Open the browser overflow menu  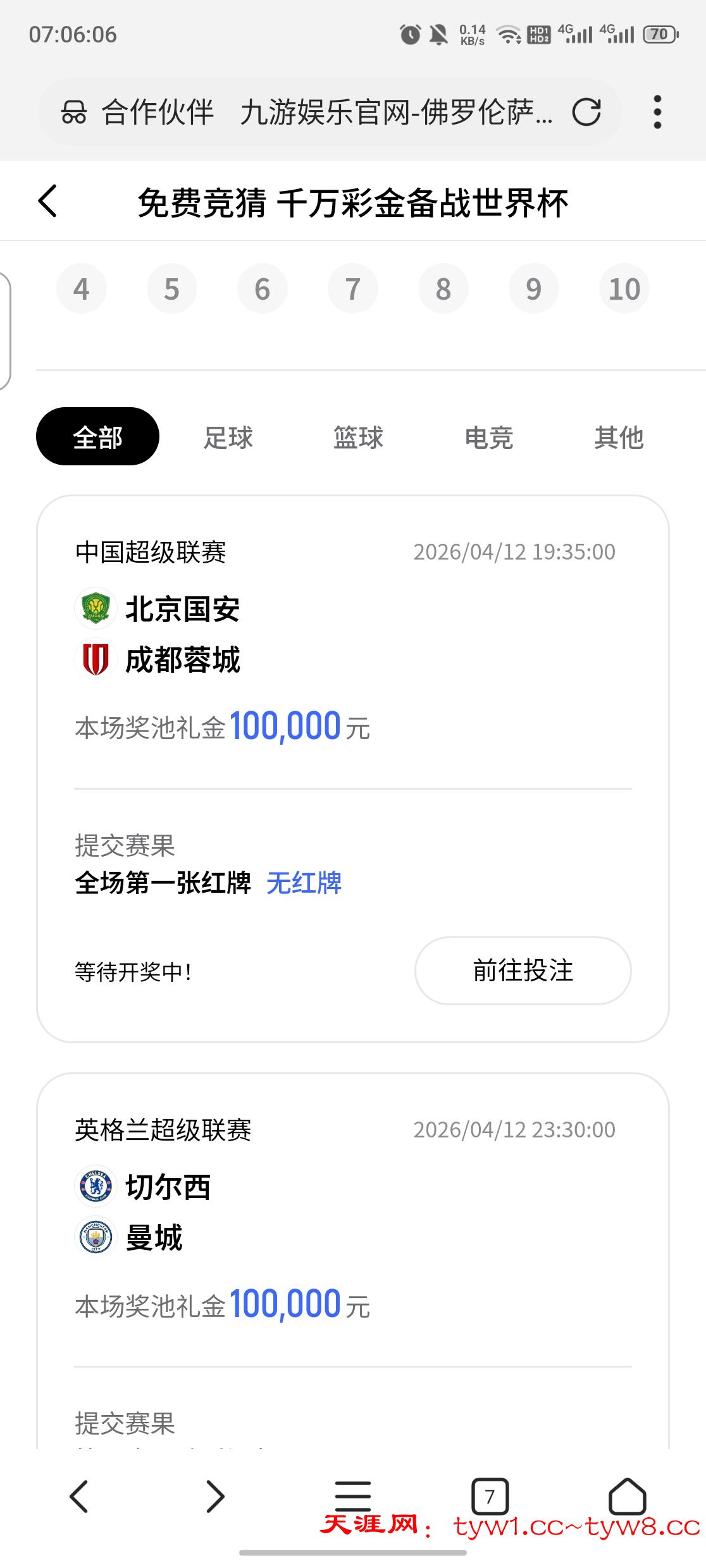657,113
